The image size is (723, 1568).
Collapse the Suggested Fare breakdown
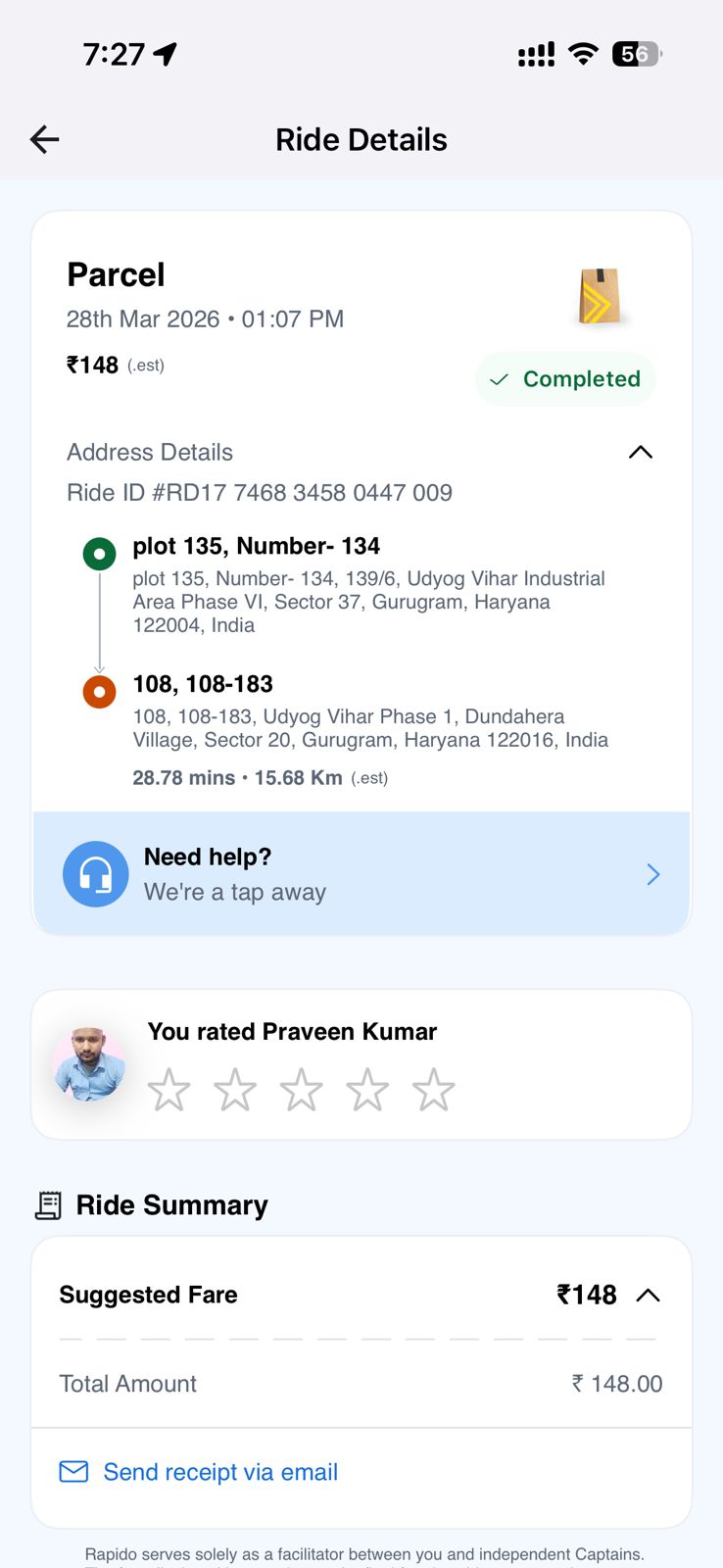pyautogui.click(x=648, y=1295)
